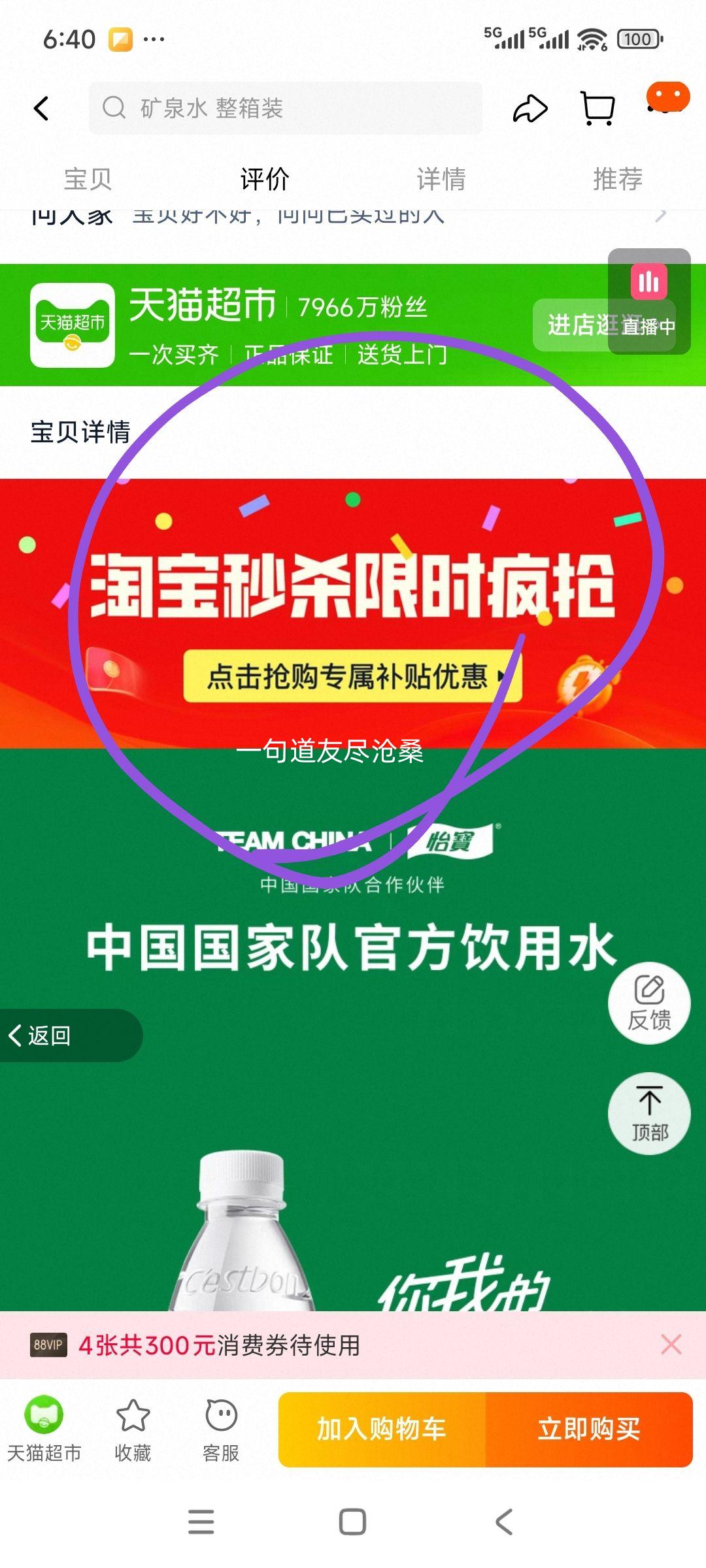The width and height of the screenshot is (706, 1568).
Task: Add this item to 收藏 favorites
Action: [x=133, y=1428]
